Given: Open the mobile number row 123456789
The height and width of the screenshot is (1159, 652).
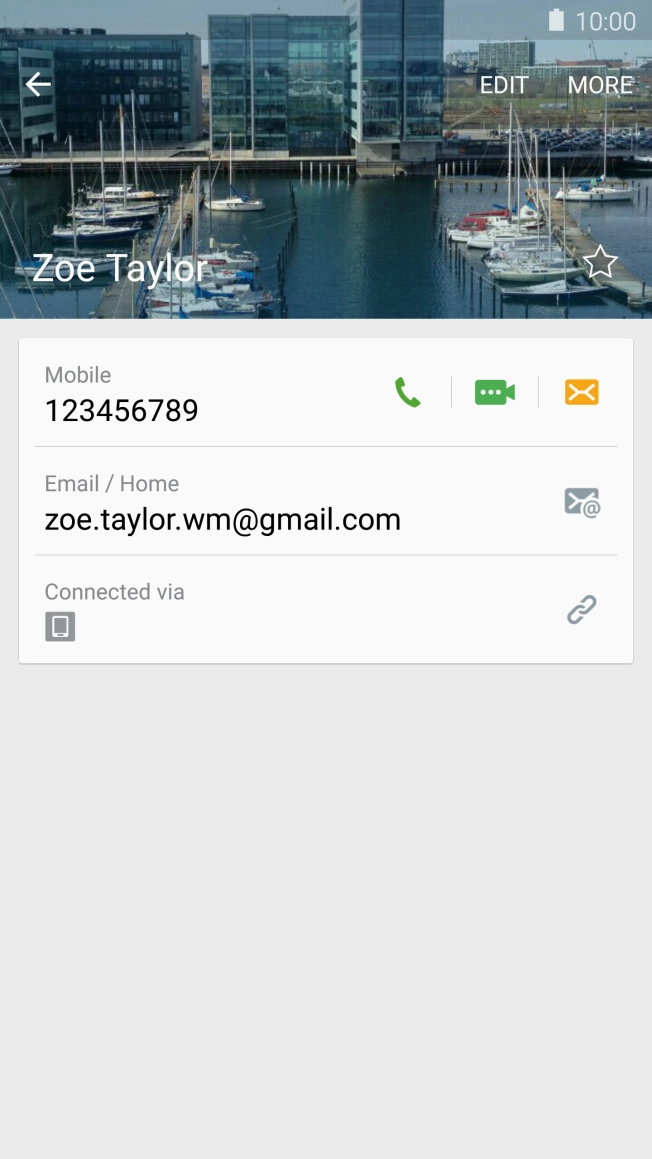Looking at the screenshot, I should [x=200, y=394].
